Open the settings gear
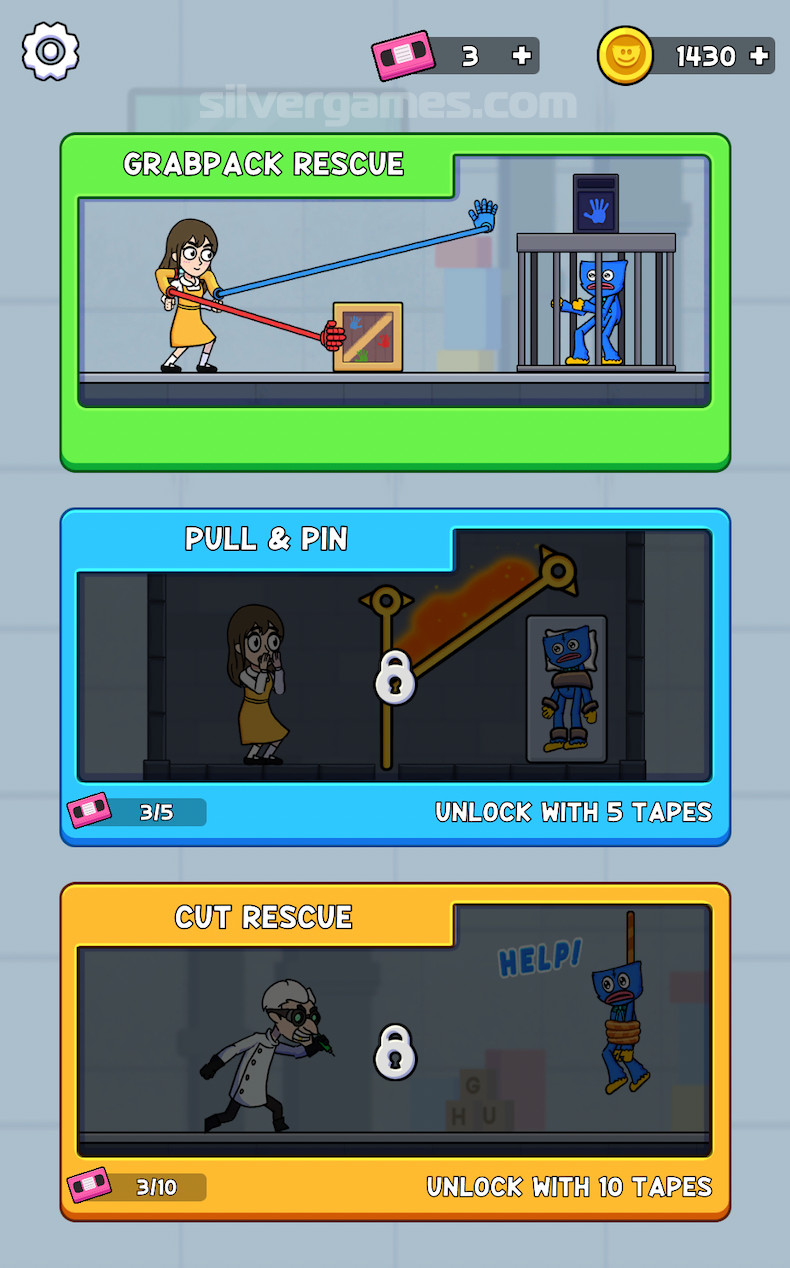Image resolution: width=790 pixels, height=1268 pixels. 50,51
